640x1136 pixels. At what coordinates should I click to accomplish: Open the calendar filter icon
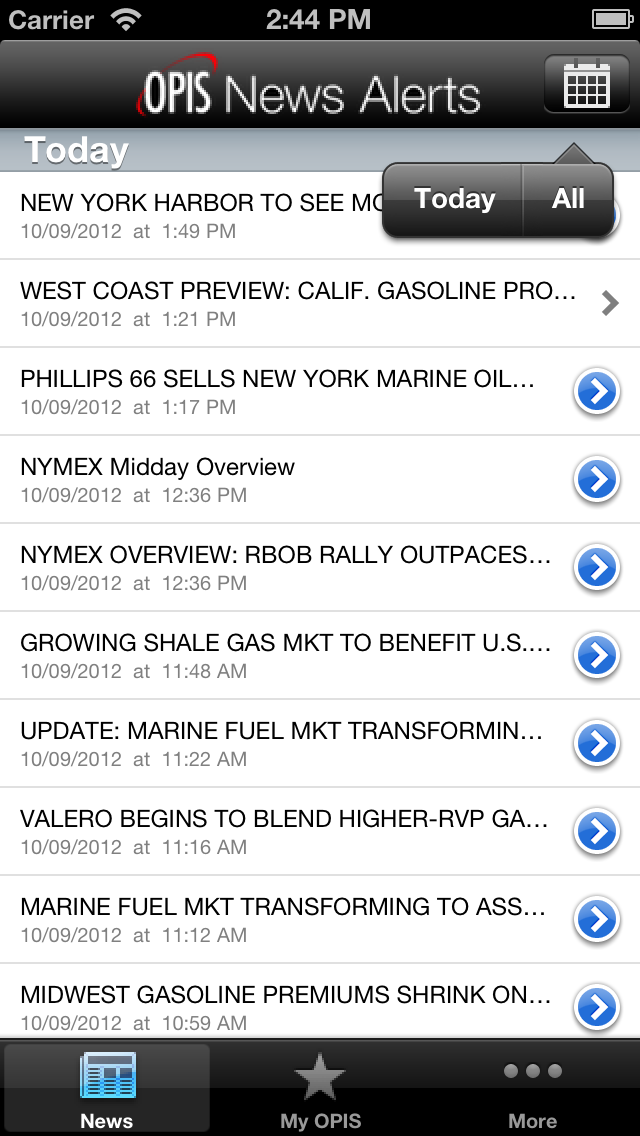click(x=586, y=84)
